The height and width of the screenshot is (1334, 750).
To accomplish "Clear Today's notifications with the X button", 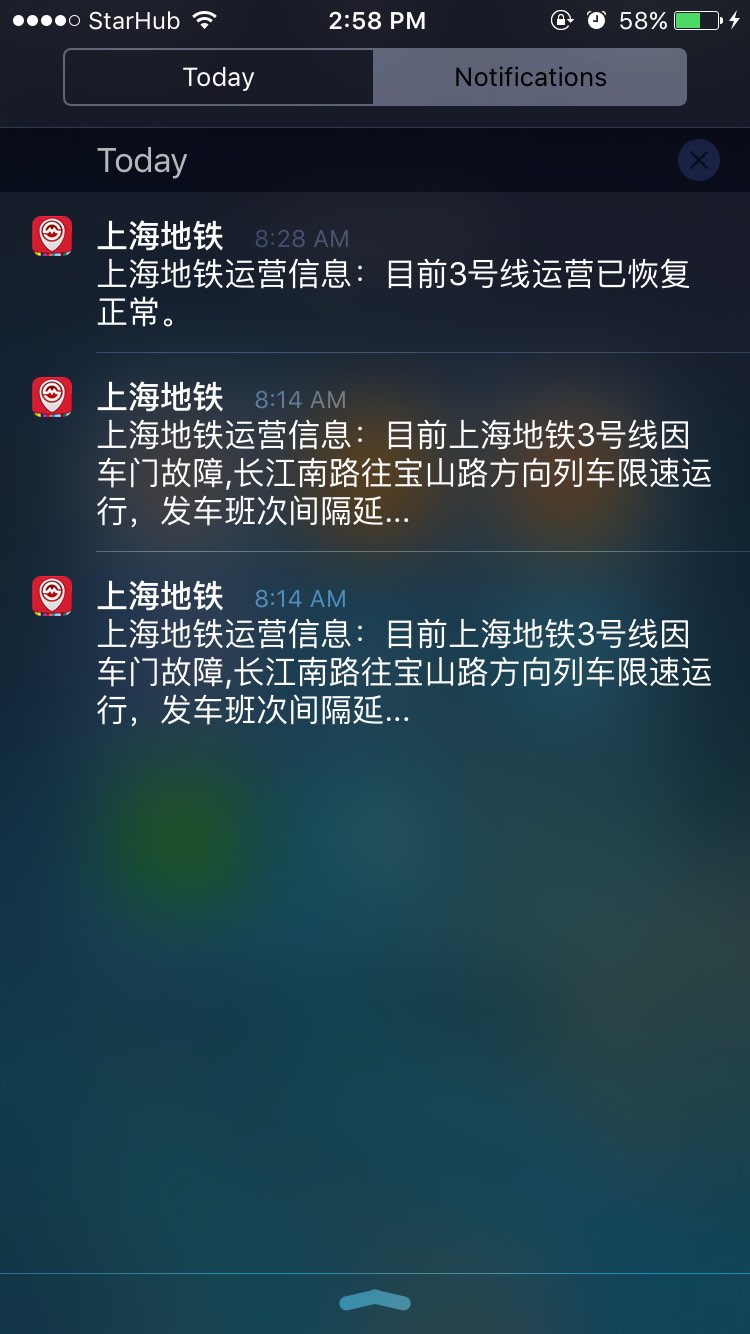I will (698, 160).
